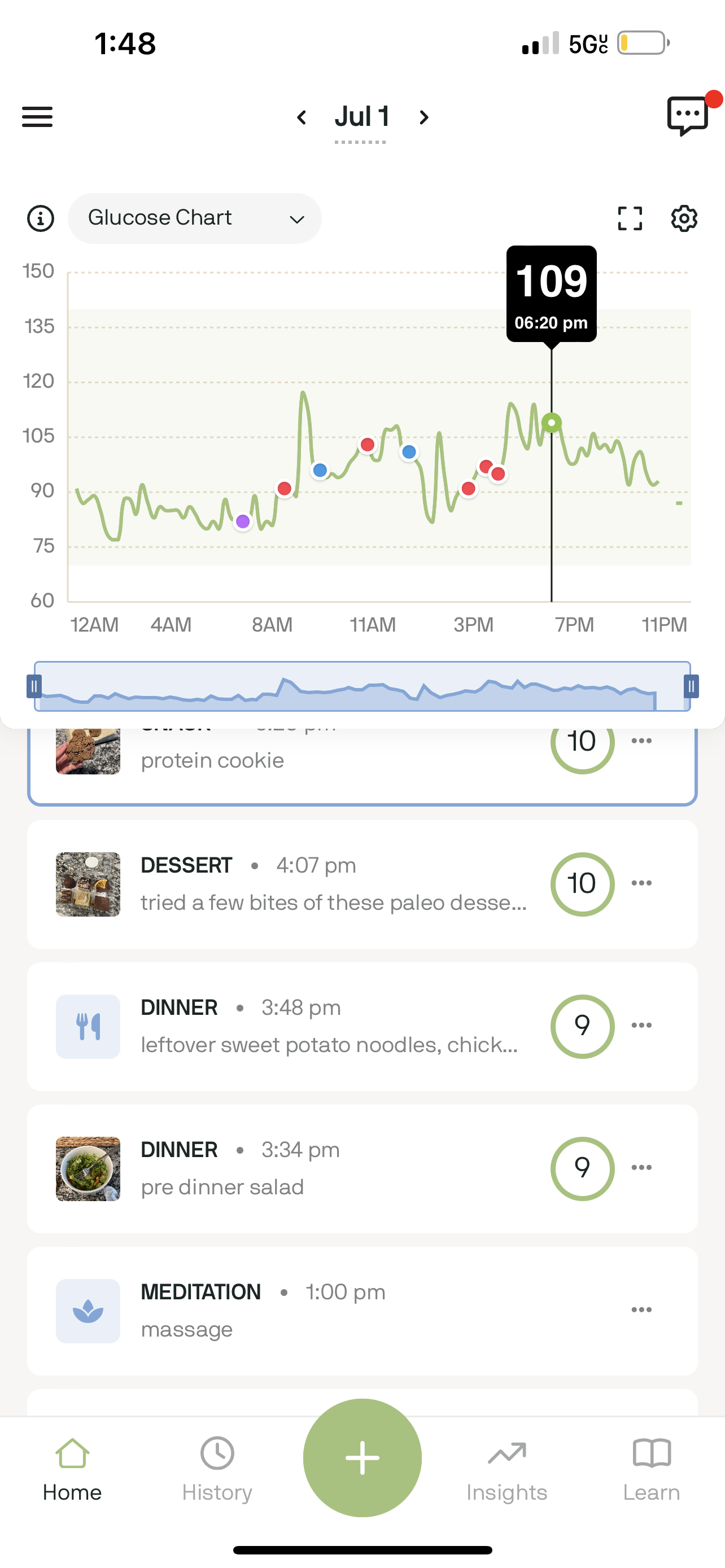725x1568 pixels.
Task: Open options for the Dessert entry
Action: [x=641, y=883]
